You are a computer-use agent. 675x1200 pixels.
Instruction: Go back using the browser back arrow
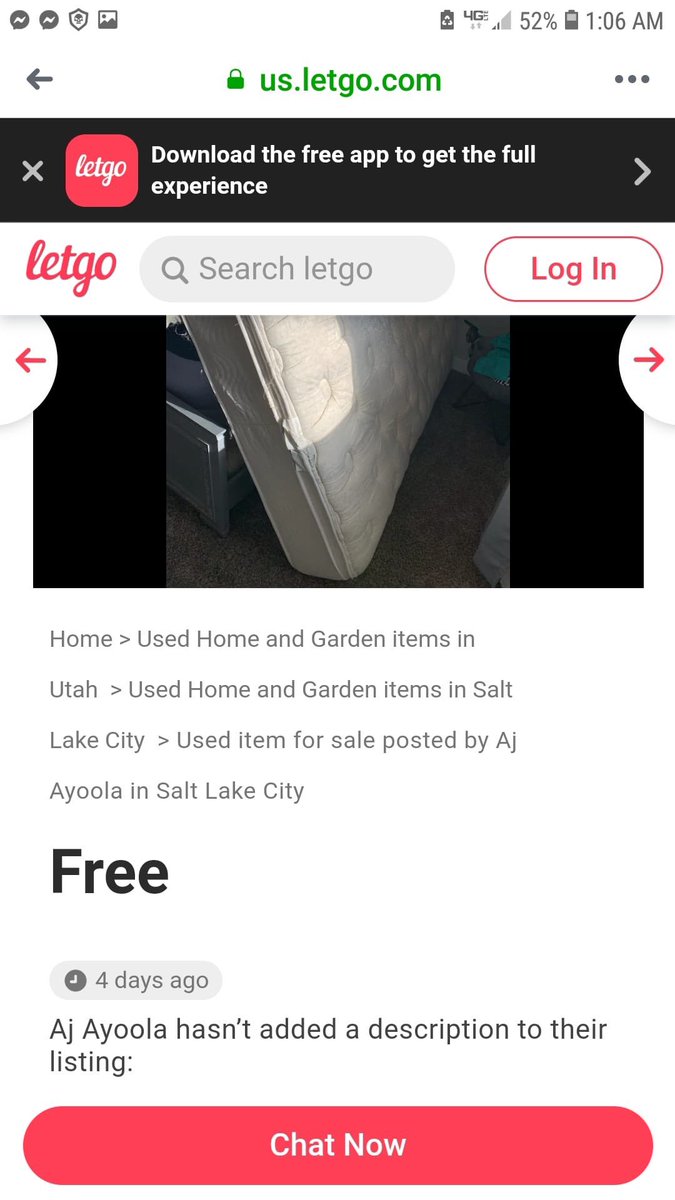(39, 80)
